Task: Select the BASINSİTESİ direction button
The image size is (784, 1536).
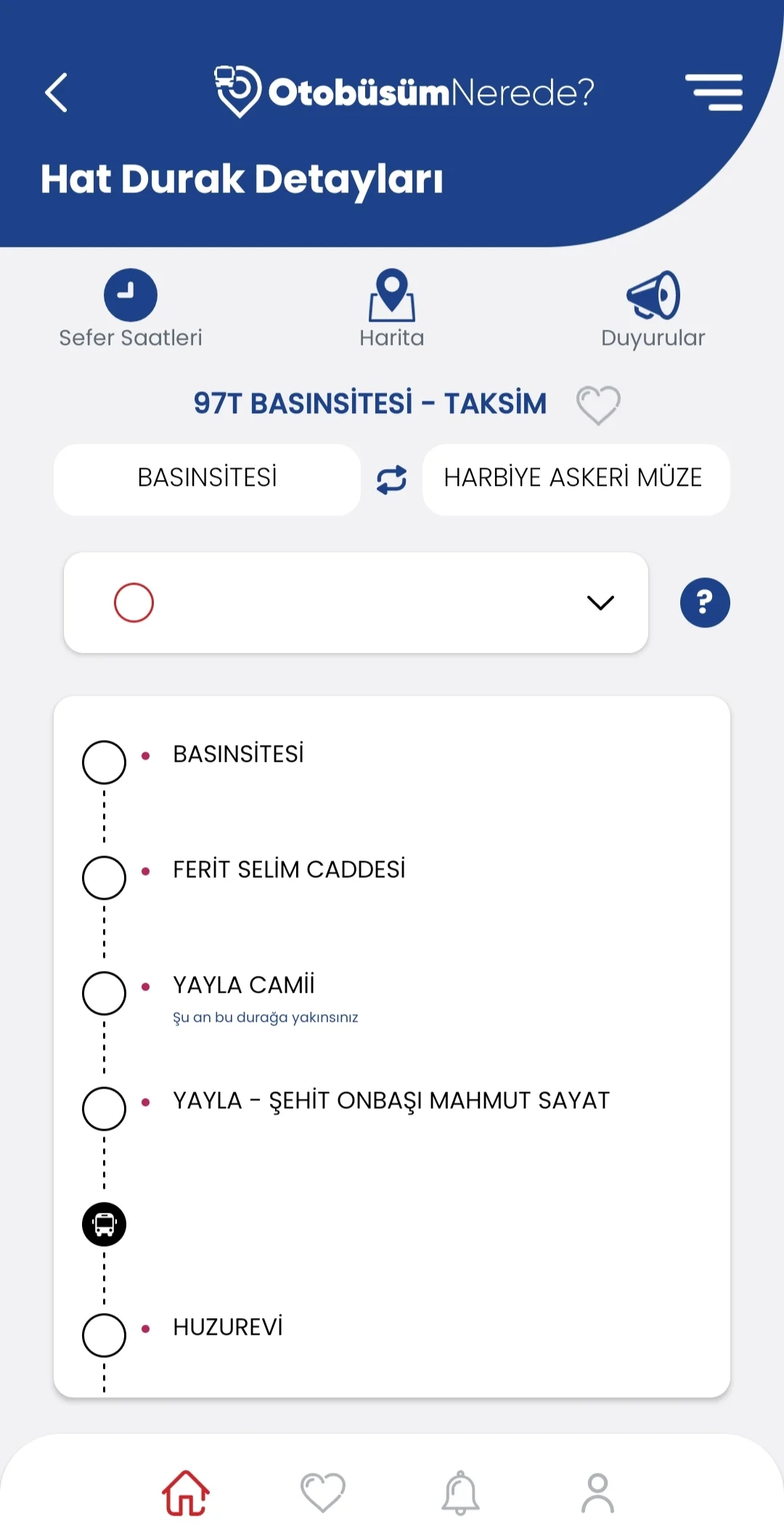Action: pyautogui.click(x=207, y=479)
